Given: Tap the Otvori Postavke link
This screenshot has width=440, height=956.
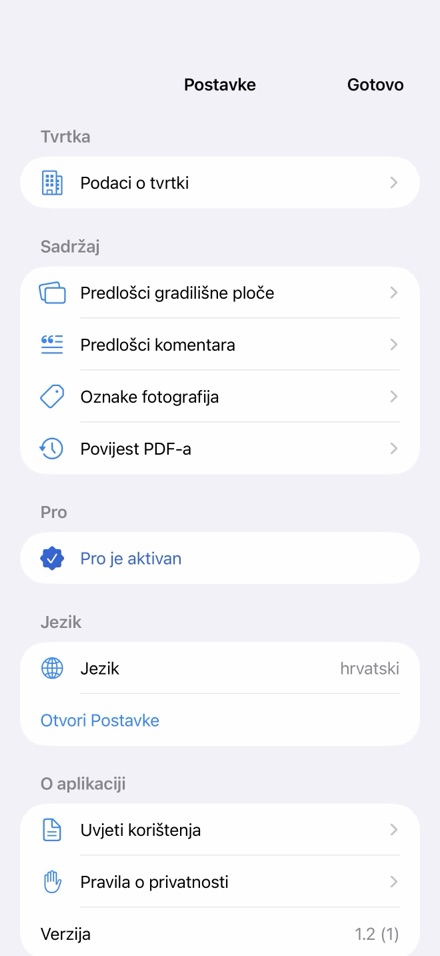Looking at the screenshot, I should [100, 721].
